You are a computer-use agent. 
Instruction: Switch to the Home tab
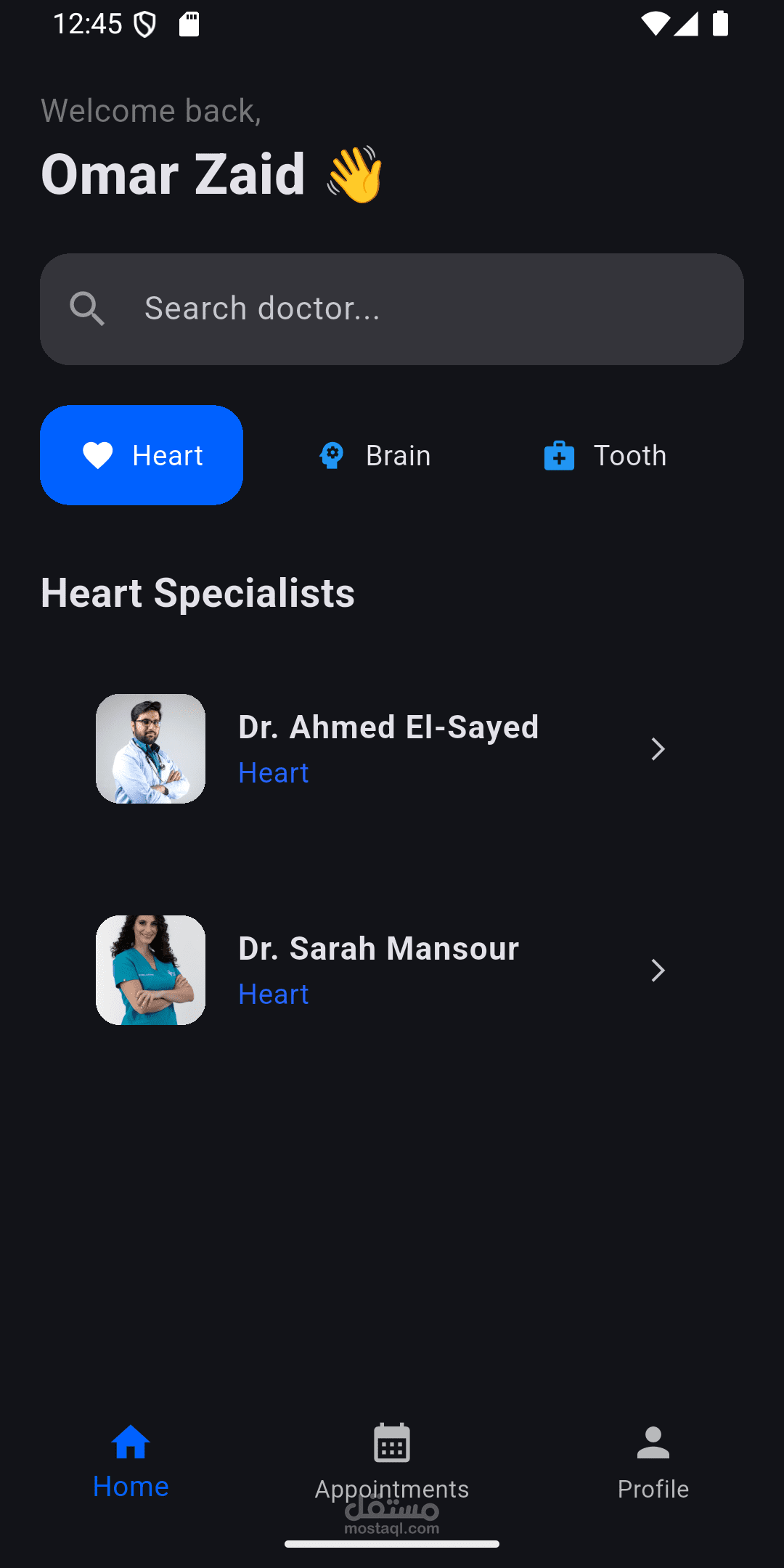point(131,1461)
